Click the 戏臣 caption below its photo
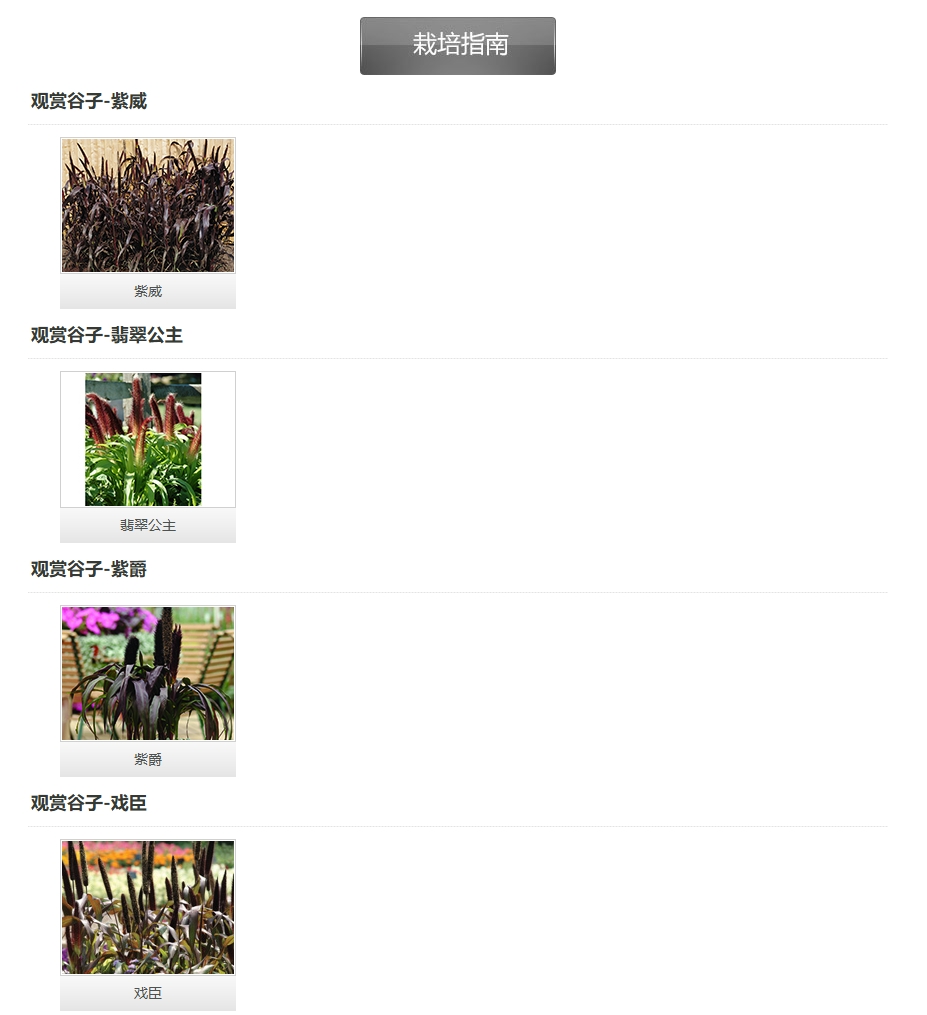 coord(147,993)
